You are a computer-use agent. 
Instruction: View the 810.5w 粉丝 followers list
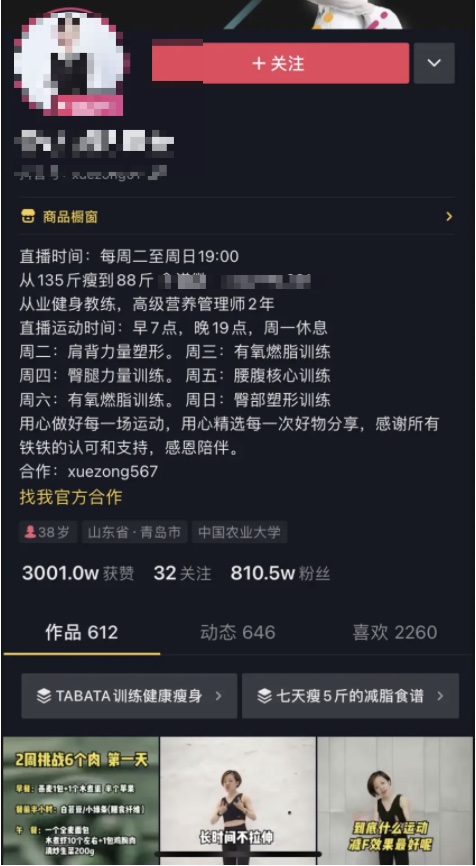[x=281, y=573]
